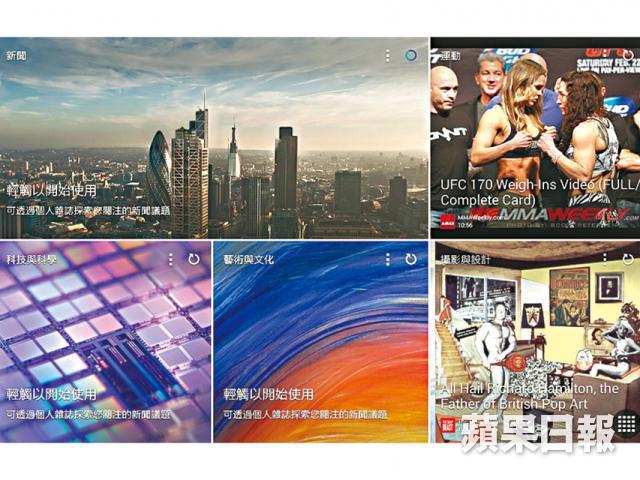Open overflow menu on 攝影與設計 tile
Image resolution: width=640 pixels, height=480 pixels.
pos(604,259)
